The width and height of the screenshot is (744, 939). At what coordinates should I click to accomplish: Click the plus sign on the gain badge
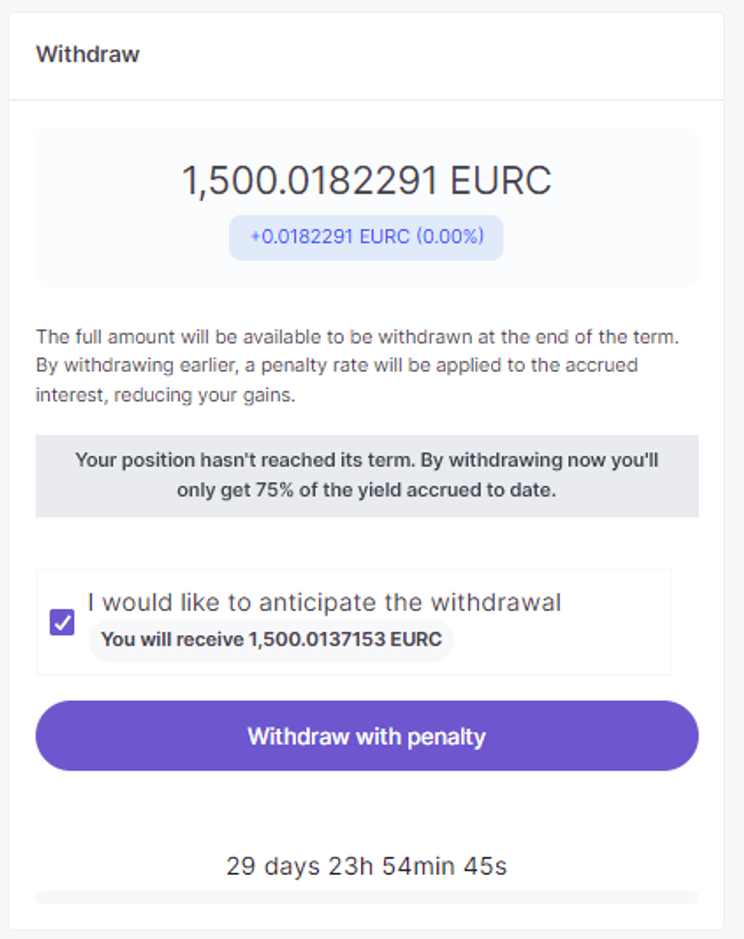tap(253, 237)
